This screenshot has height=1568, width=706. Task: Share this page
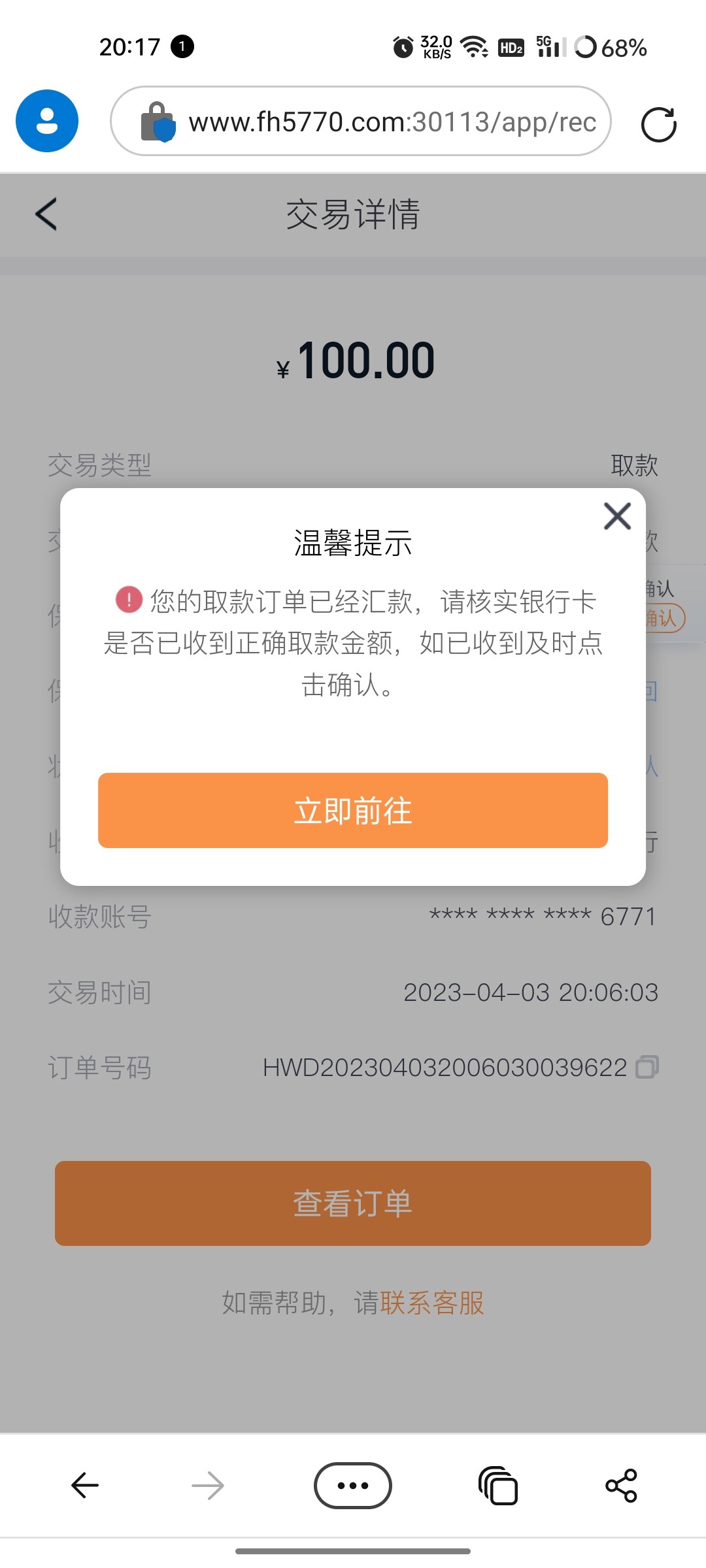point(621,1485)
